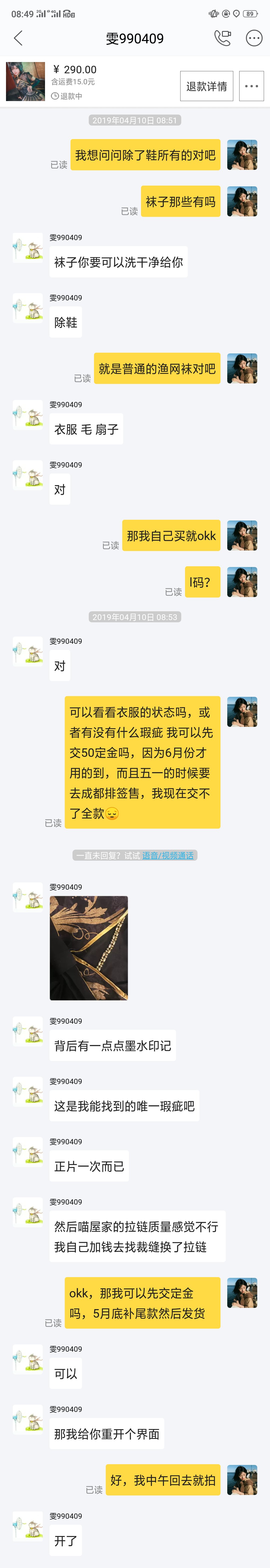Open my avatar beside 我想问问除了鞋所有的对吧
The width and height of the screenshot is (270, 1568).
tap(242, 155)
